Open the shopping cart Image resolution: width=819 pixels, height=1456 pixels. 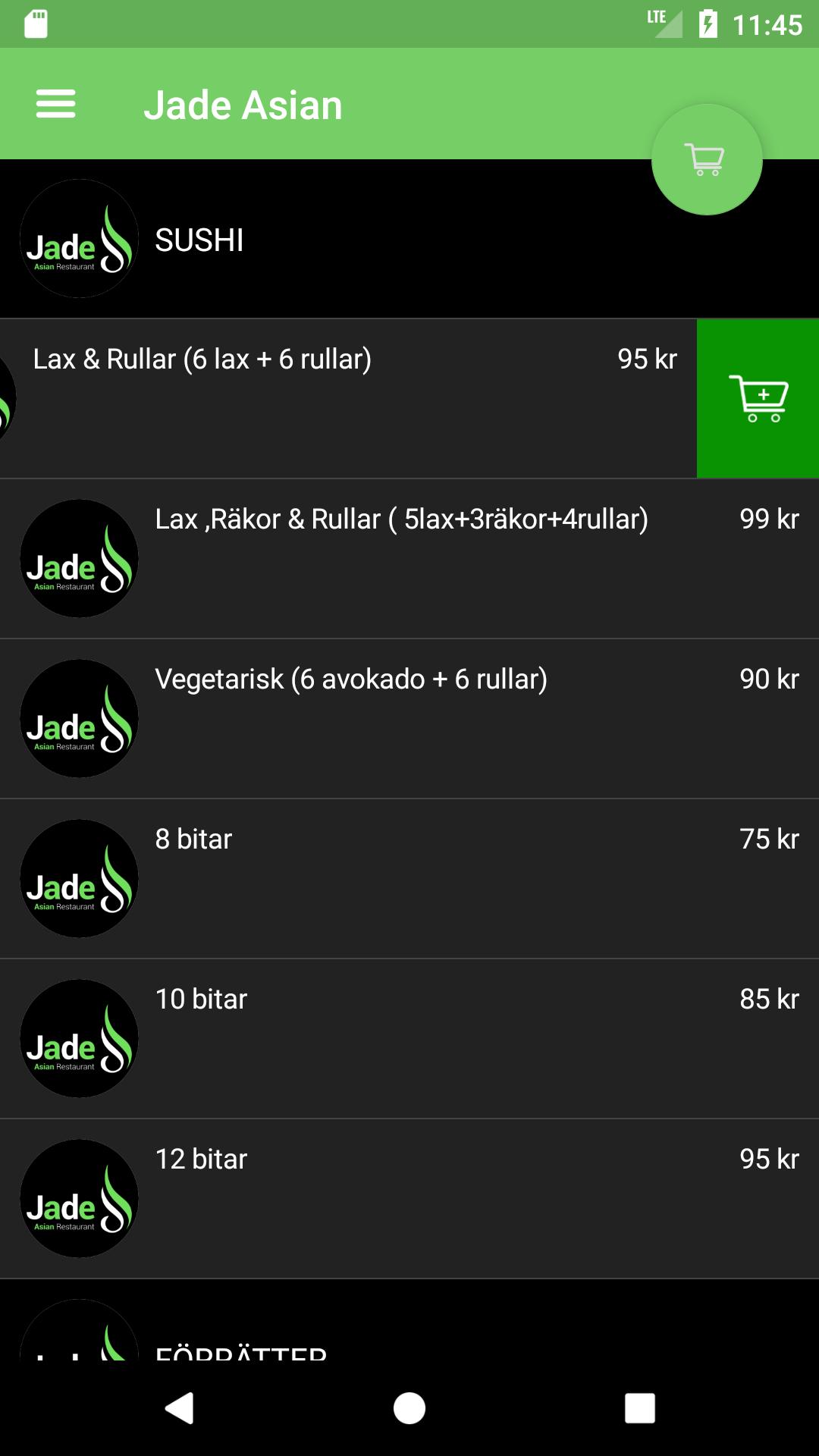click(706, 159)
